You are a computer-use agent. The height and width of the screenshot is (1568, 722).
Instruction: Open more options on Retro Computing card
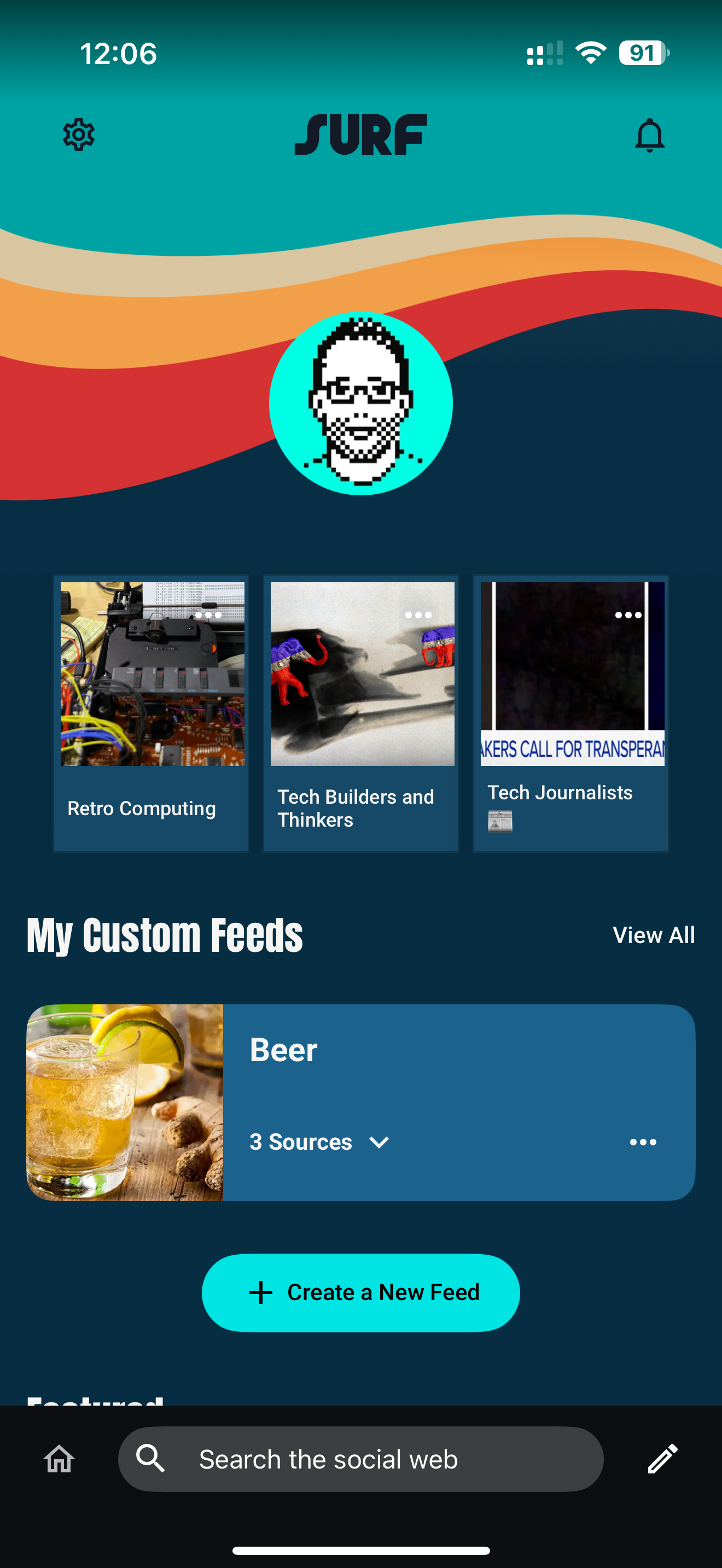208,615
